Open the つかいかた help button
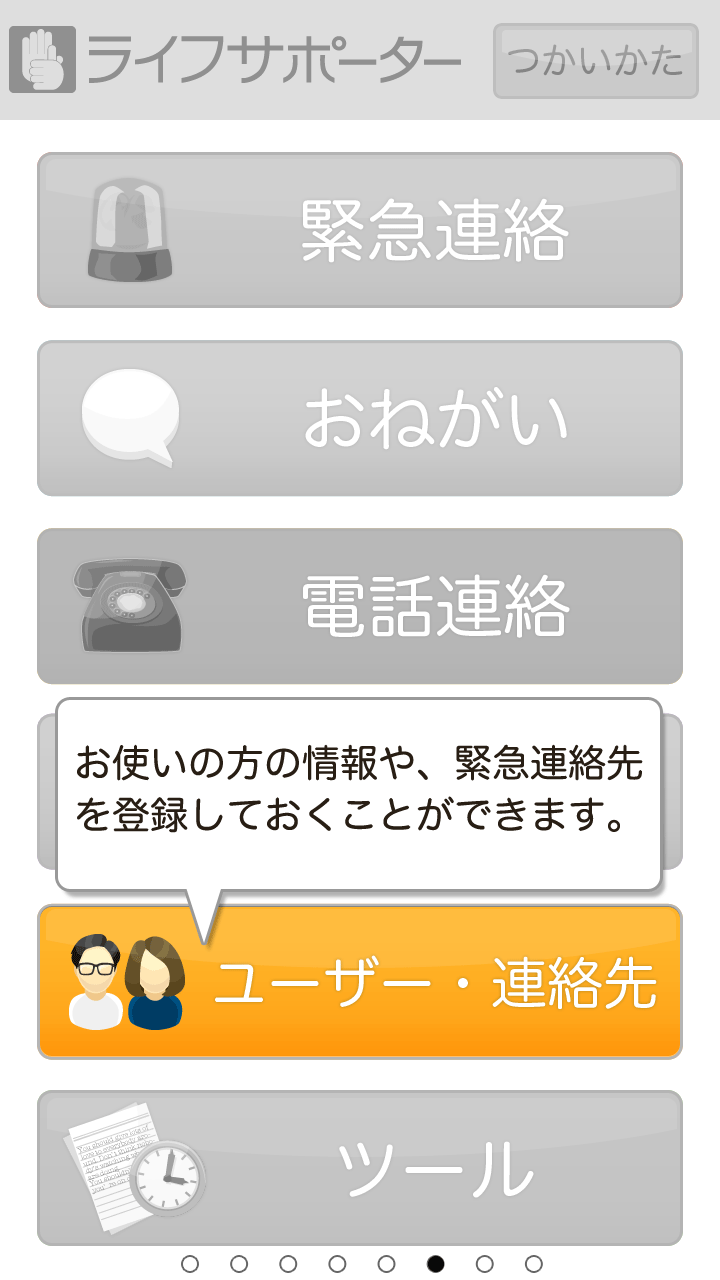720x1280 pixels. click(595, 61)
